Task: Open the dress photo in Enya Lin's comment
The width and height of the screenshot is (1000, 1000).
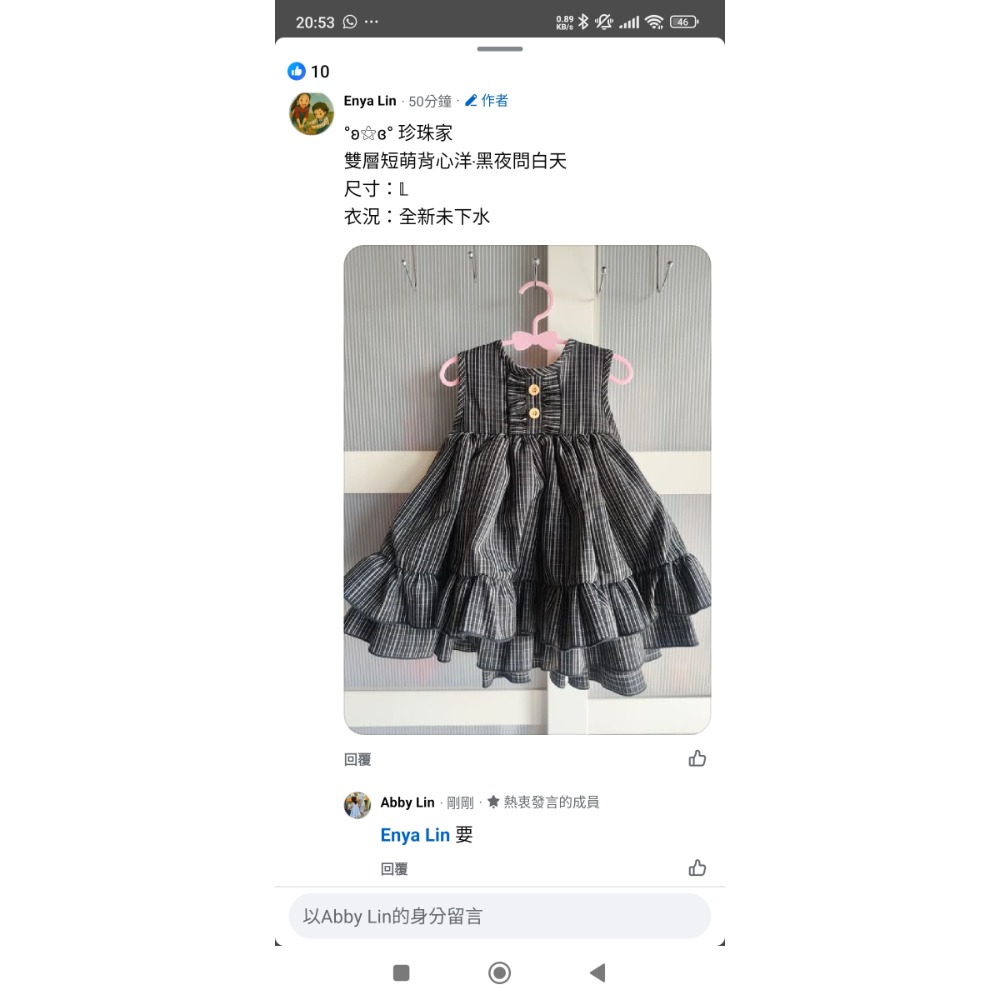Action: click(x=527, y=490)
